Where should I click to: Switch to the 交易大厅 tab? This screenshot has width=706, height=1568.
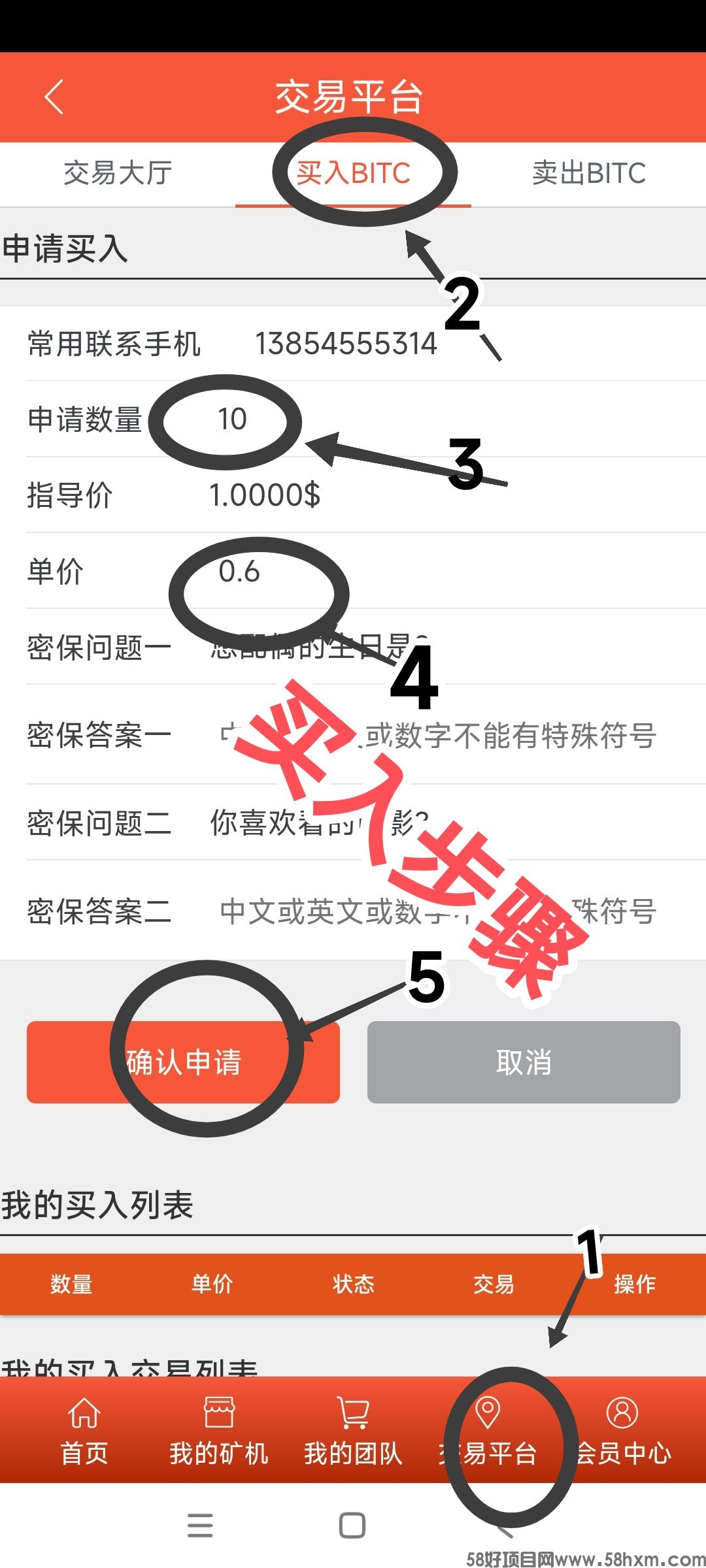(x=118, y=174)
